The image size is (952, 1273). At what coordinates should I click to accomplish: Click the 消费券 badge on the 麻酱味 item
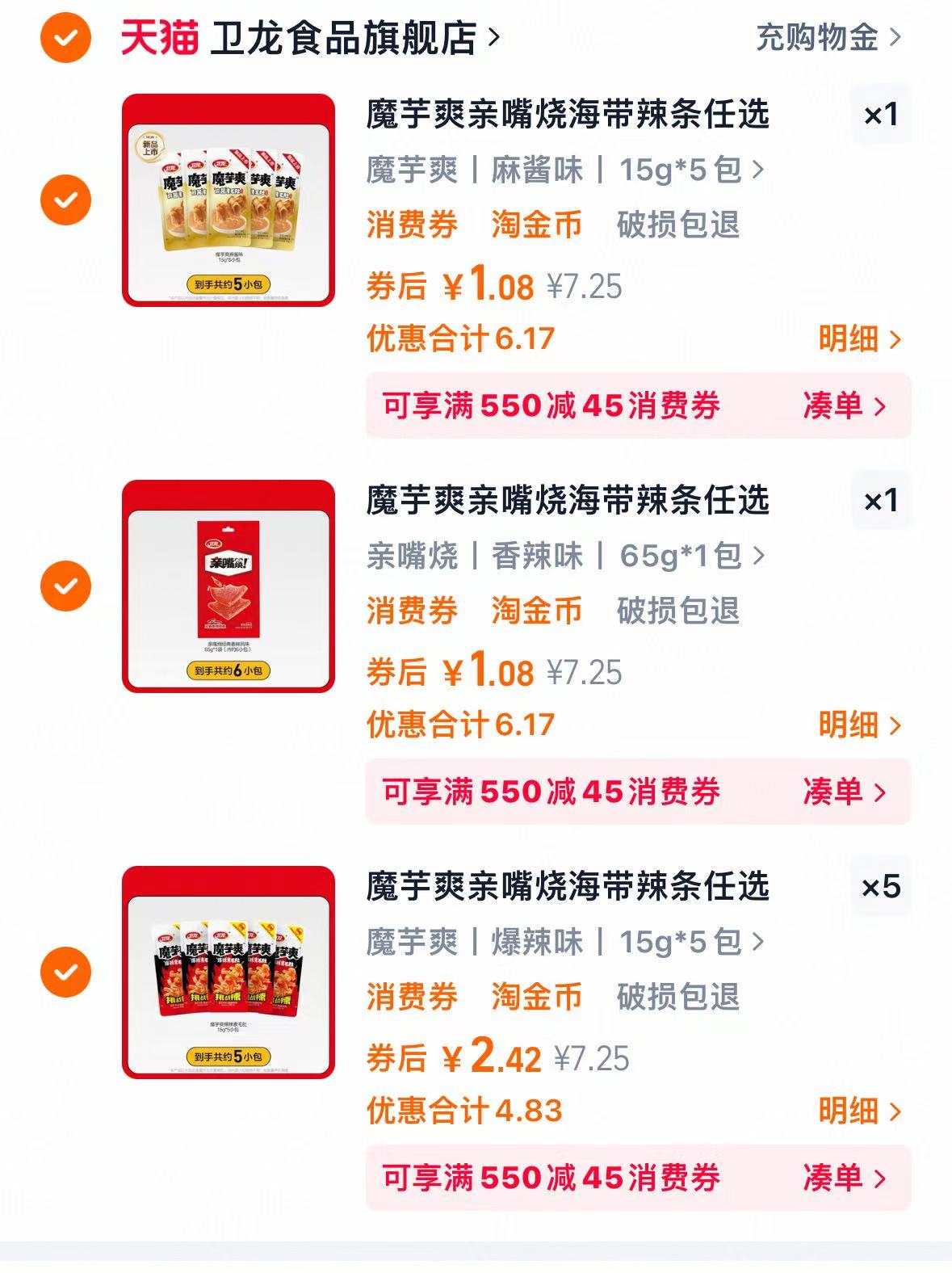point(411,226)
